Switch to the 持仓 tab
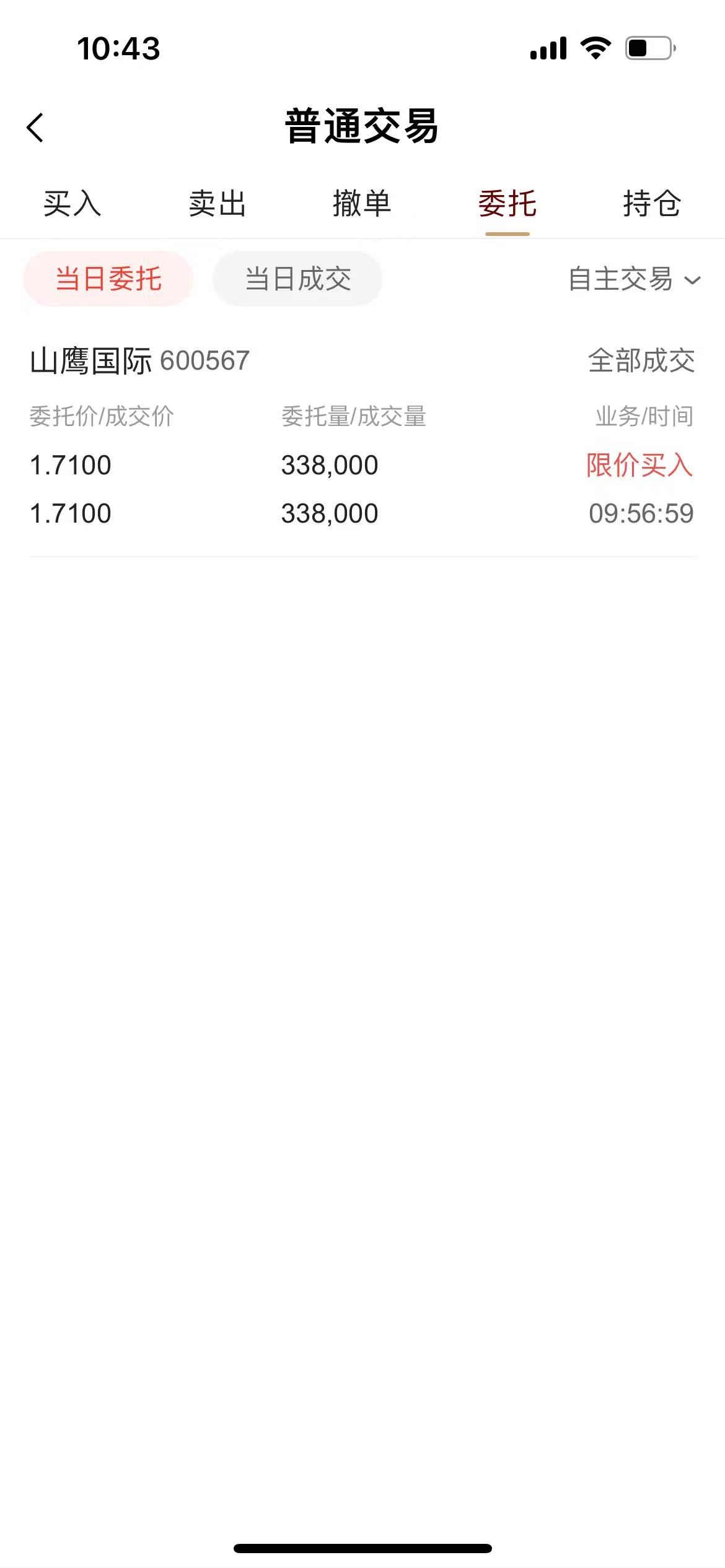The width and height of the screenshot is (725, 1568). coord(652,204)
